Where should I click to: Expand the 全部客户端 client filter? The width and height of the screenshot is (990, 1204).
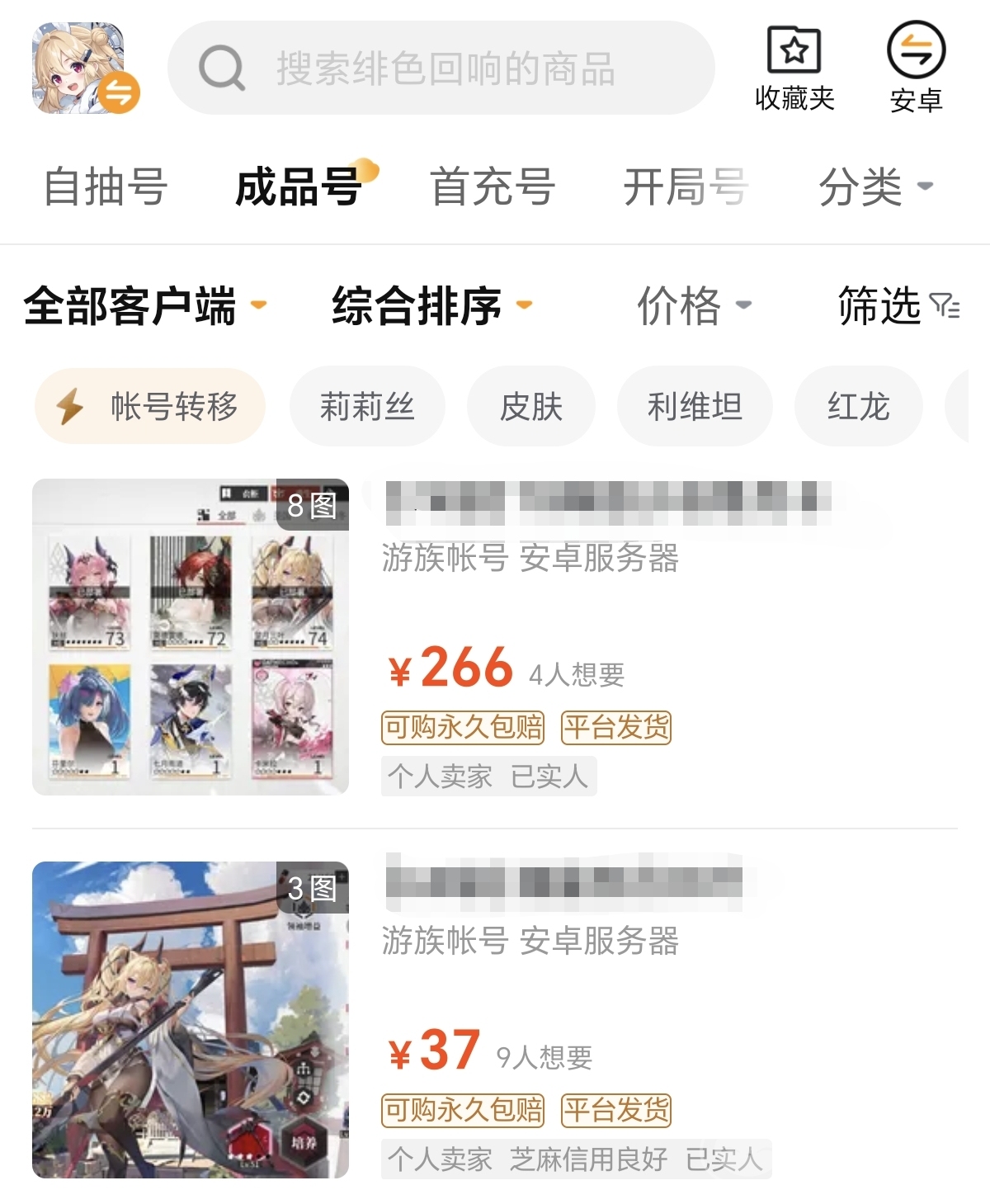tap(144, 306)
